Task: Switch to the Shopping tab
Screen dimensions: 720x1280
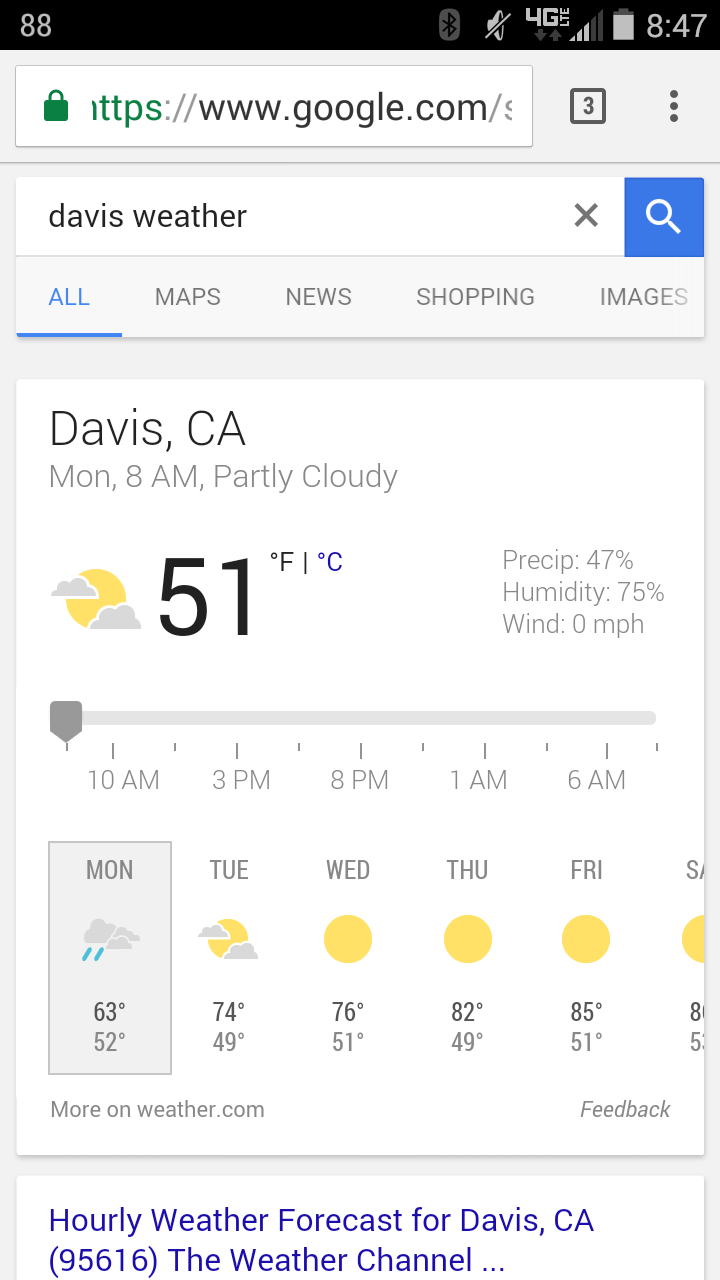Action: [475, 297]
